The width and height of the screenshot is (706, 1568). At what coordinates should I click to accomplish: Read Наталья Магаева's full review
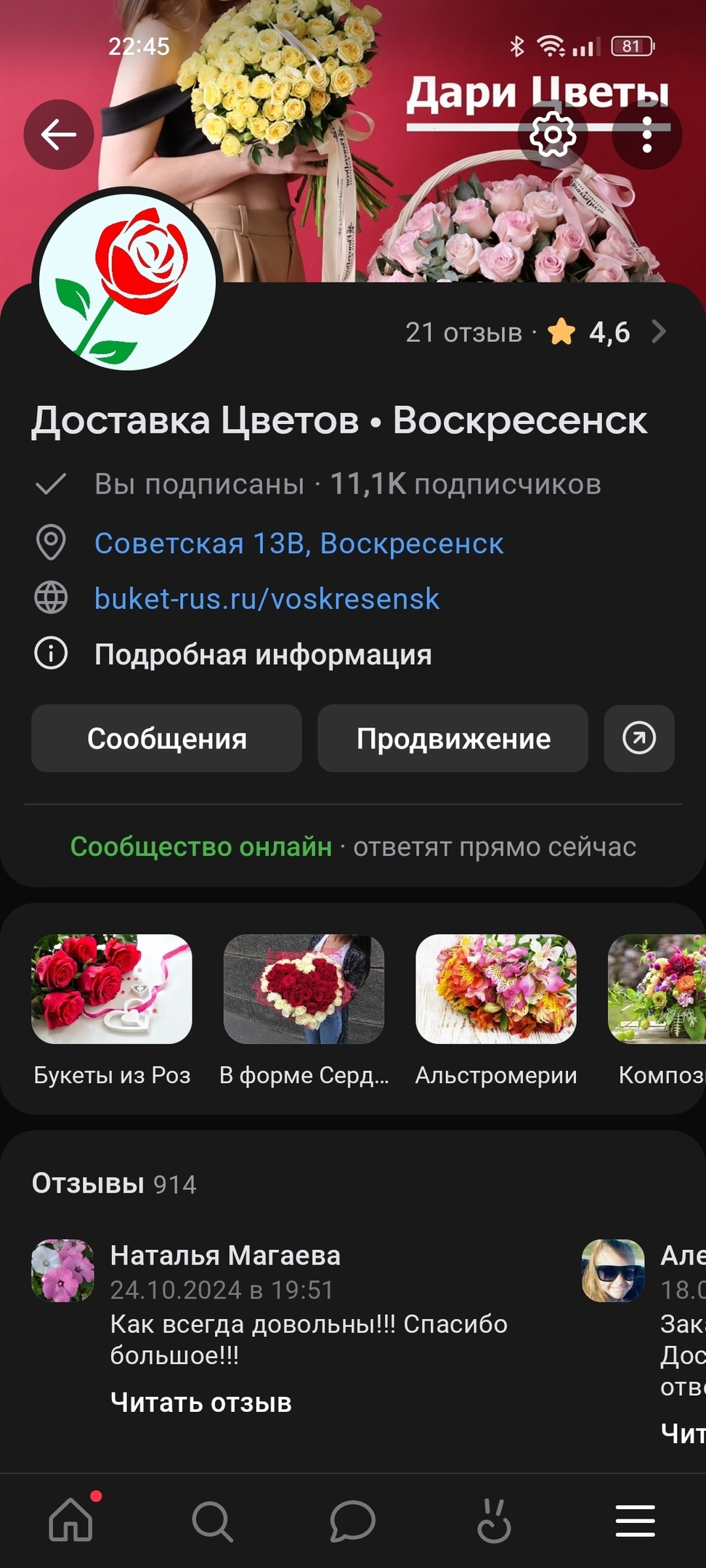click(x=201, y=1402)
